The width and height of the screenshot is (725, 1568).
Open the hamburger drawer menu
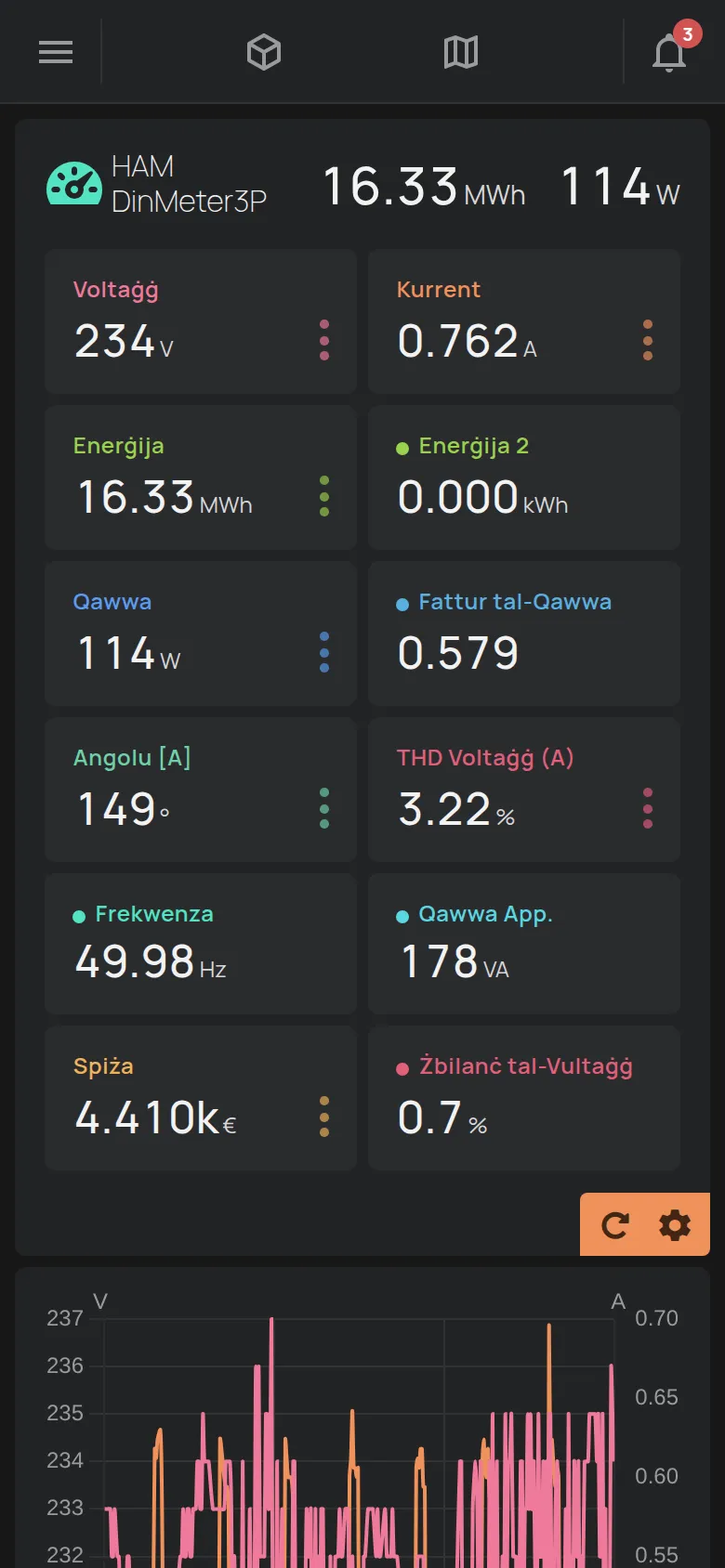click(x=56, y=52)
